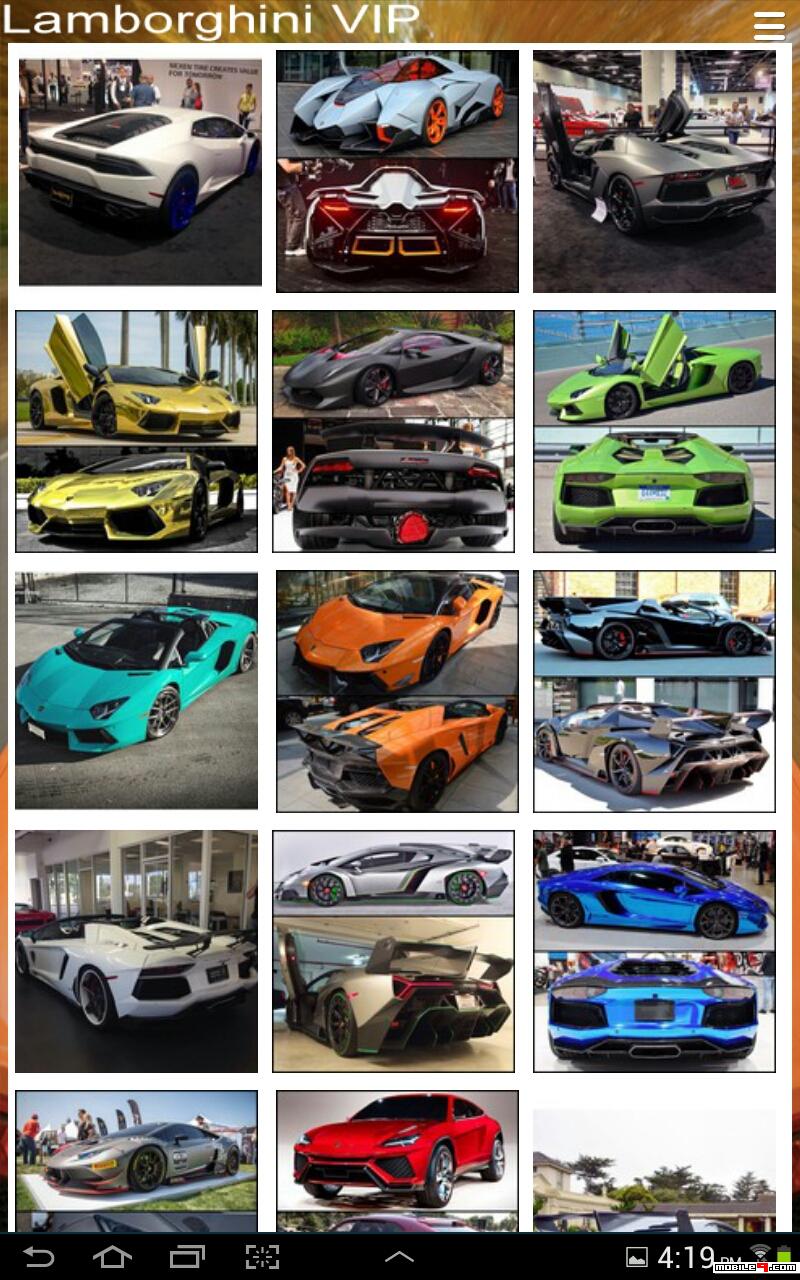Select the blue chrome Aventador tile
Viewport: 800px width, 1280px height.
tap(654, 951)
